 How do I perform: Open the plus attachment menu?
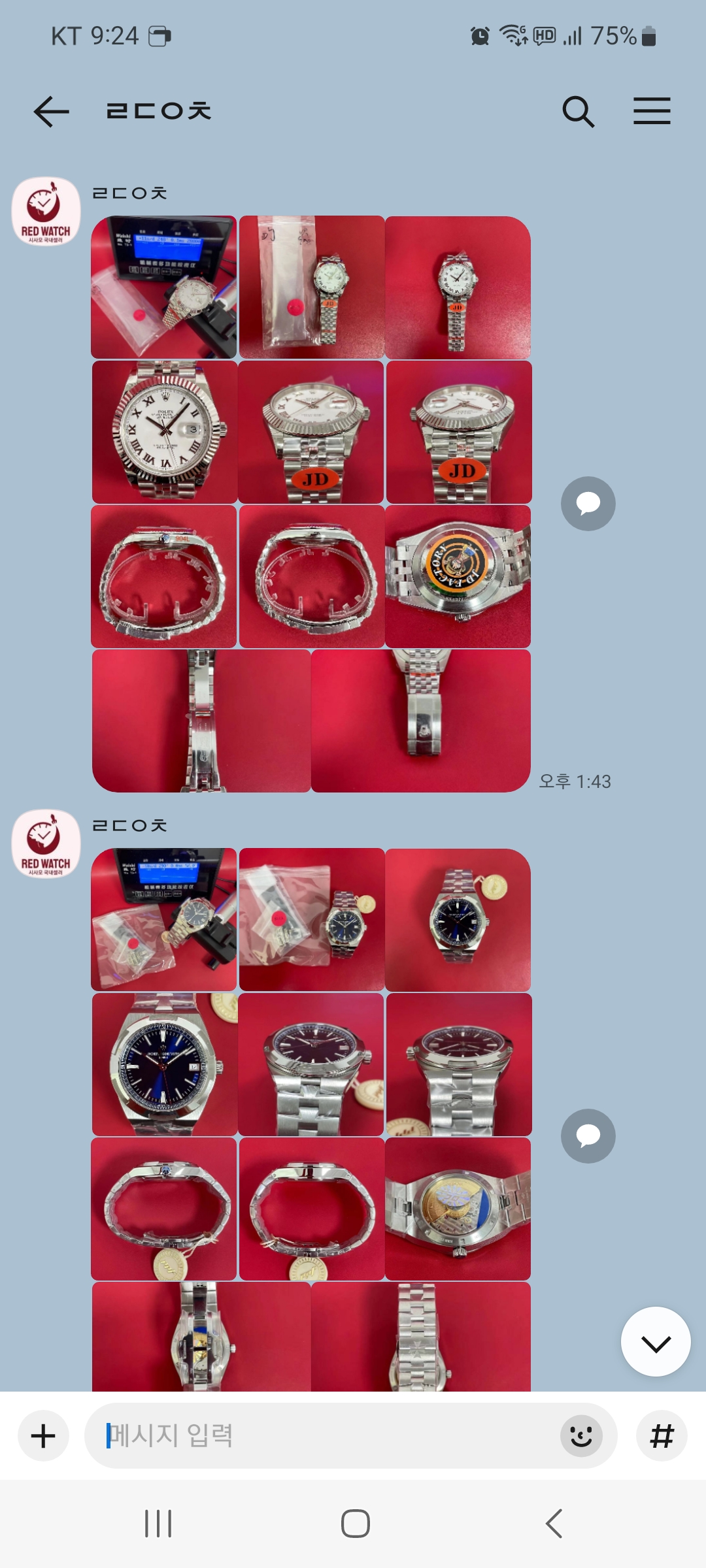click(43, 1435)
